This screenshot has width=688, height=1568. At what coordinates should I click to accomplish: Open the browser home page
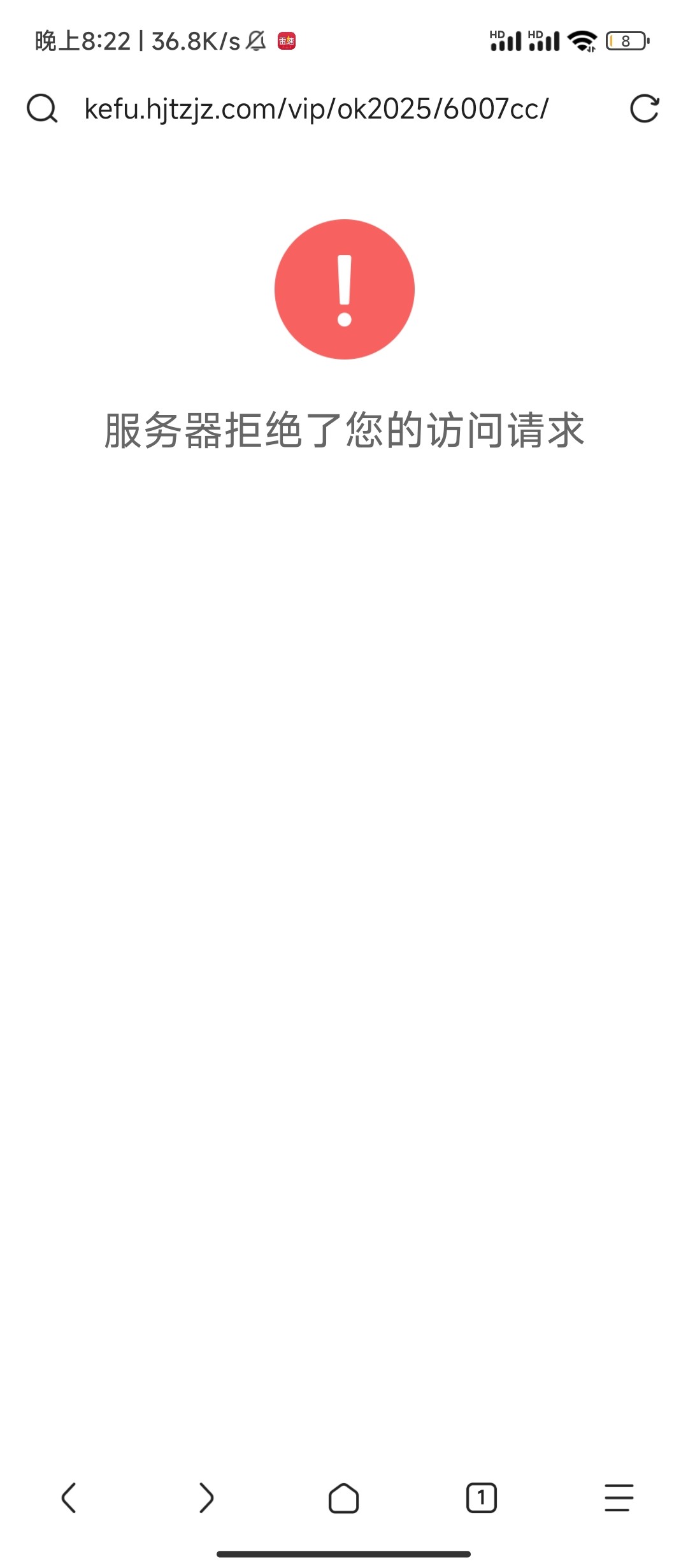tap(343, 1497)
